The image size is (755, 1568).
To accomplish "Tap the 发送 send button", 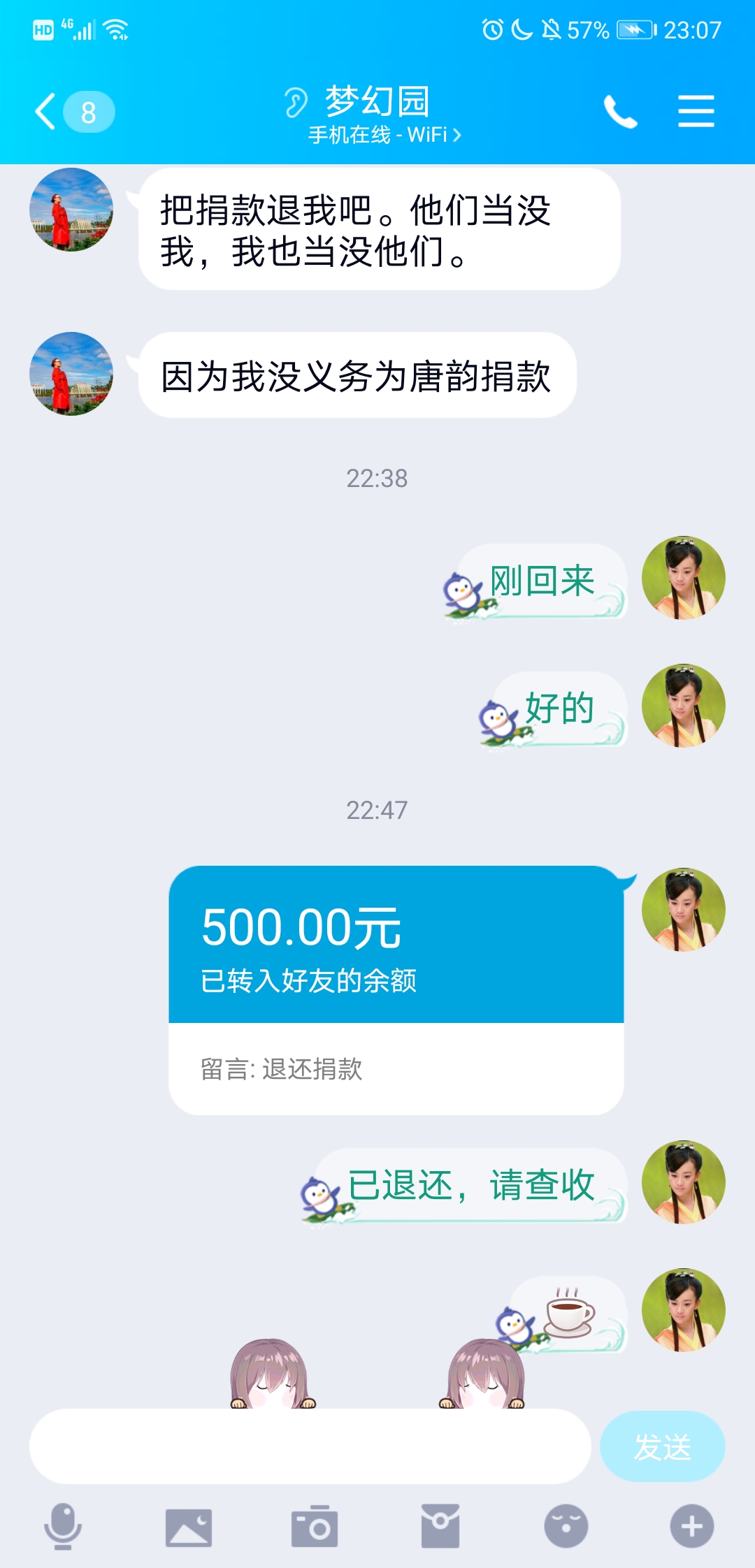I will tap(662, 1446).
